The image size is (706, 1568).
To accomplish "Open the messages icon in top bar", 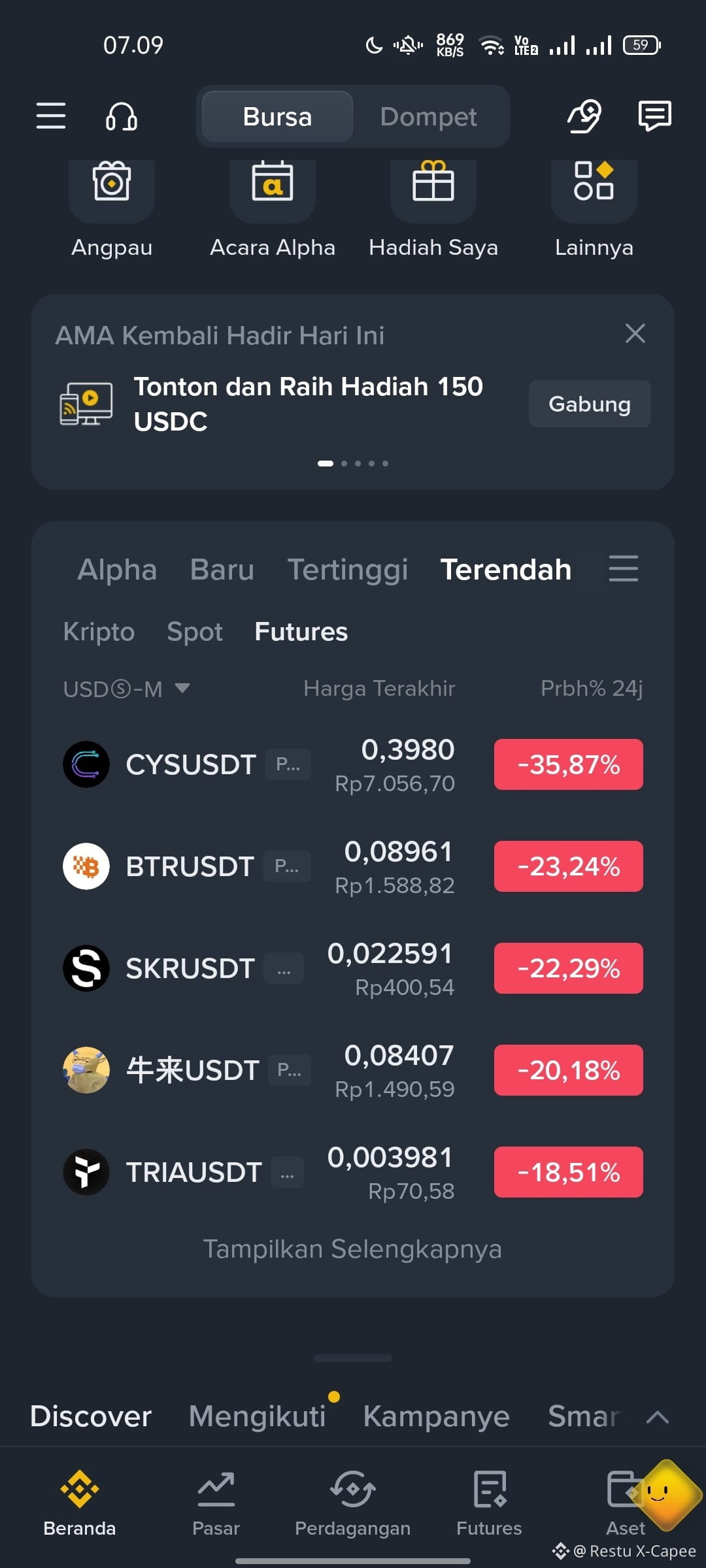I will click(654, 116).
